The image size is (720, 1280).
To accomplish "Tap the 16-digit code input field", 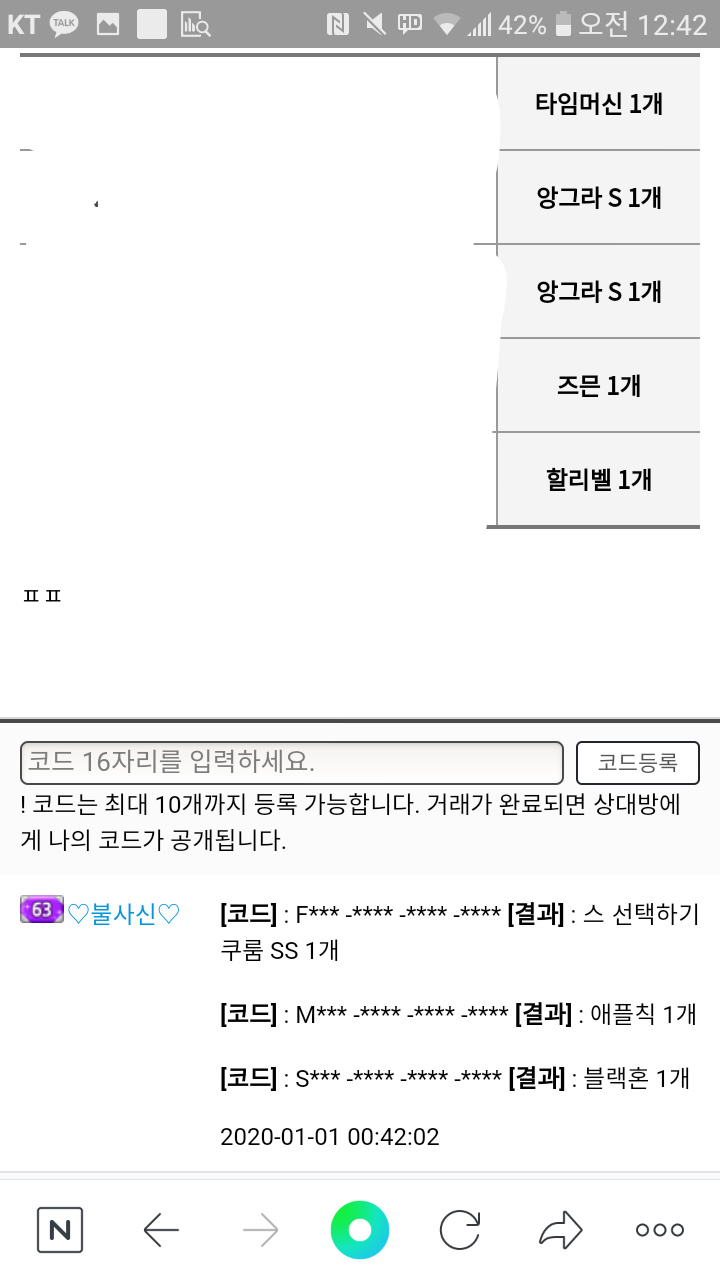I will point(292,763).
